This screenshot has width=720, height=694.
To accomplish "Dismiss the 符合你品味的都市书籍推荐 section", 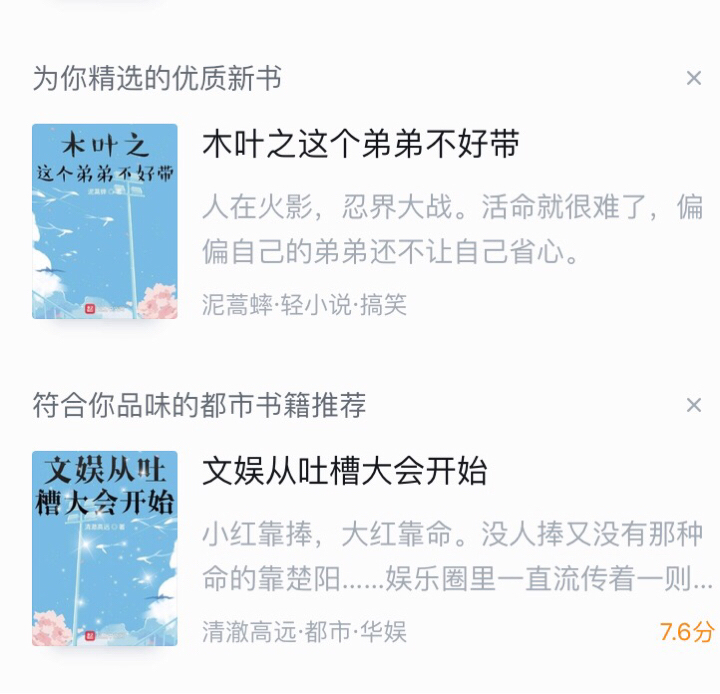I will point(693,405).
